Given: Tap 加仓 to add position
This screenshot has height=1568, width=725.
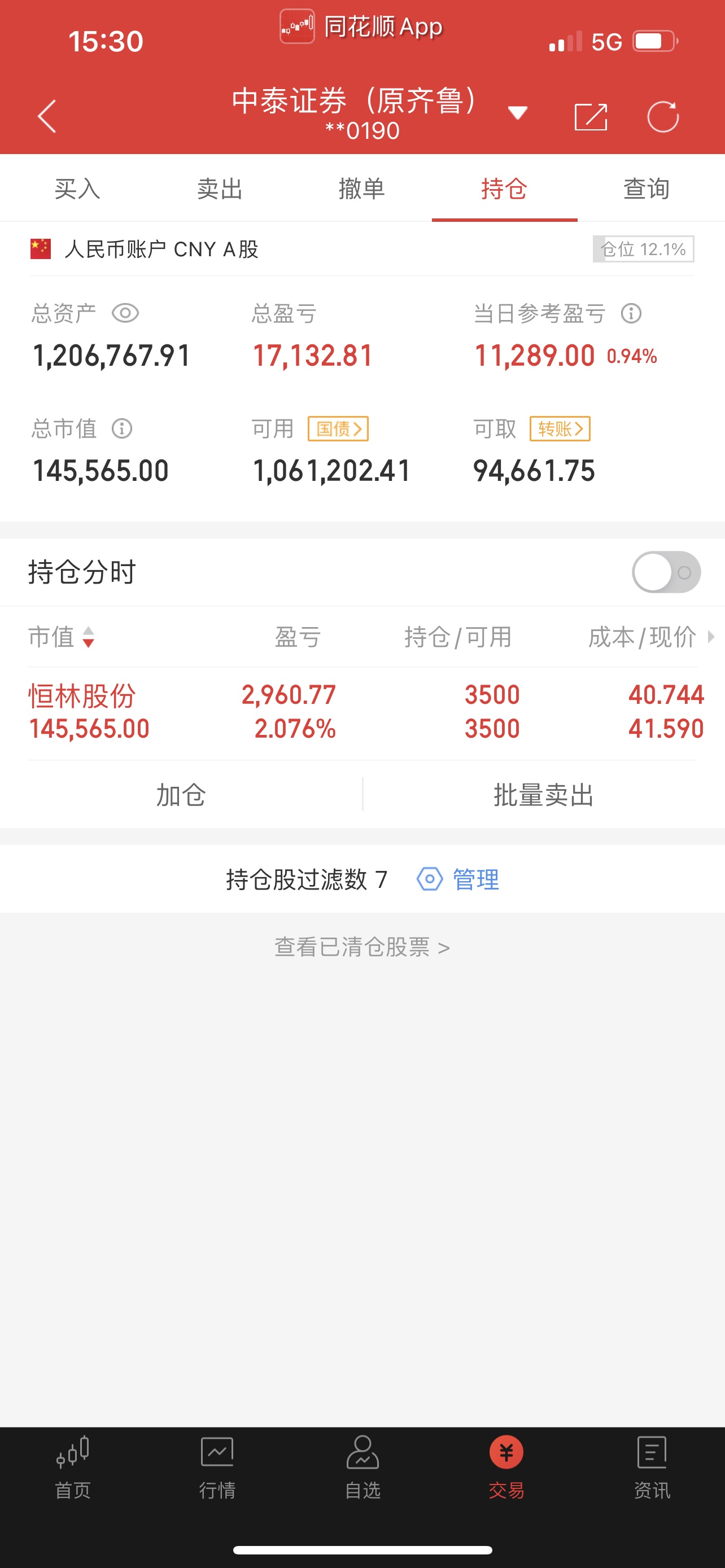Looking at the screenshot, I should (x=181, y=795).
